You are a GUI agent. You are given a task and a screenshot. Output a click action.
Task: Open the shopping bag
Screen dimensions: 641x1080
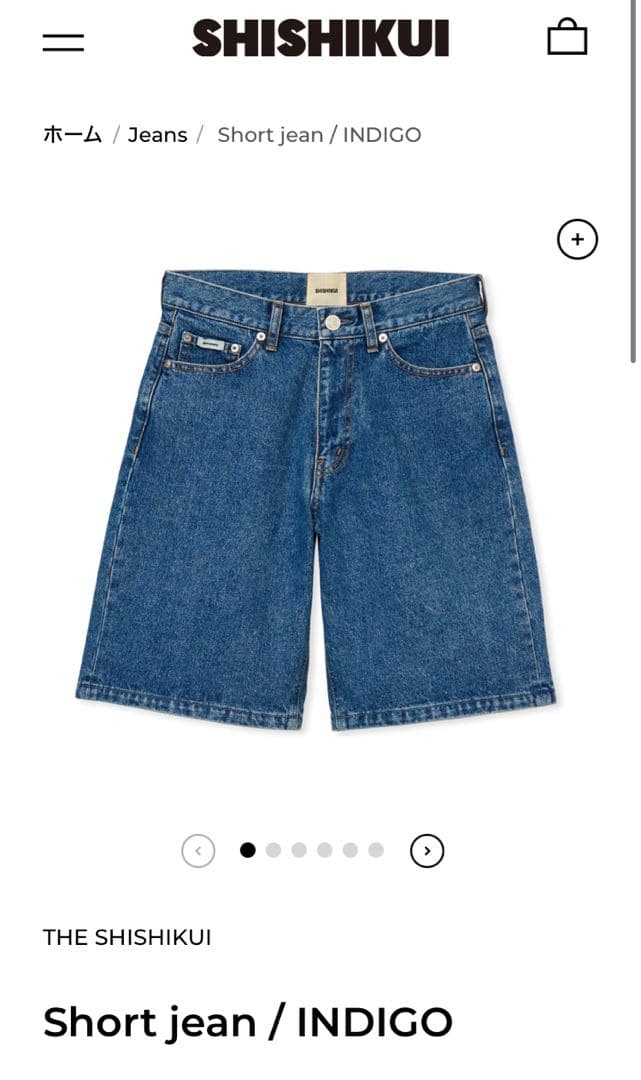567,38
